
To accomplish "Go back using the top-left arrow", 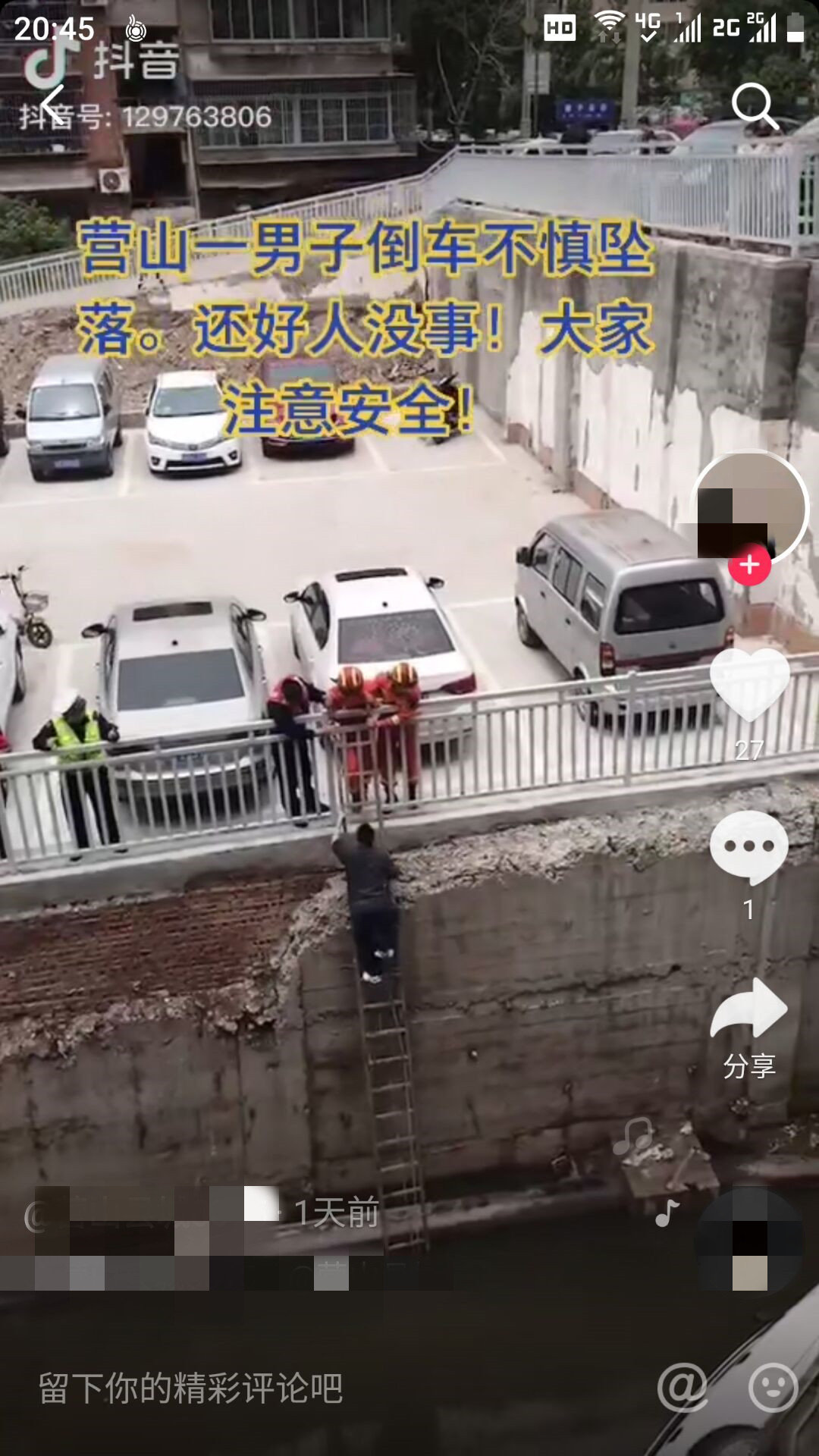I will (52, 105).
